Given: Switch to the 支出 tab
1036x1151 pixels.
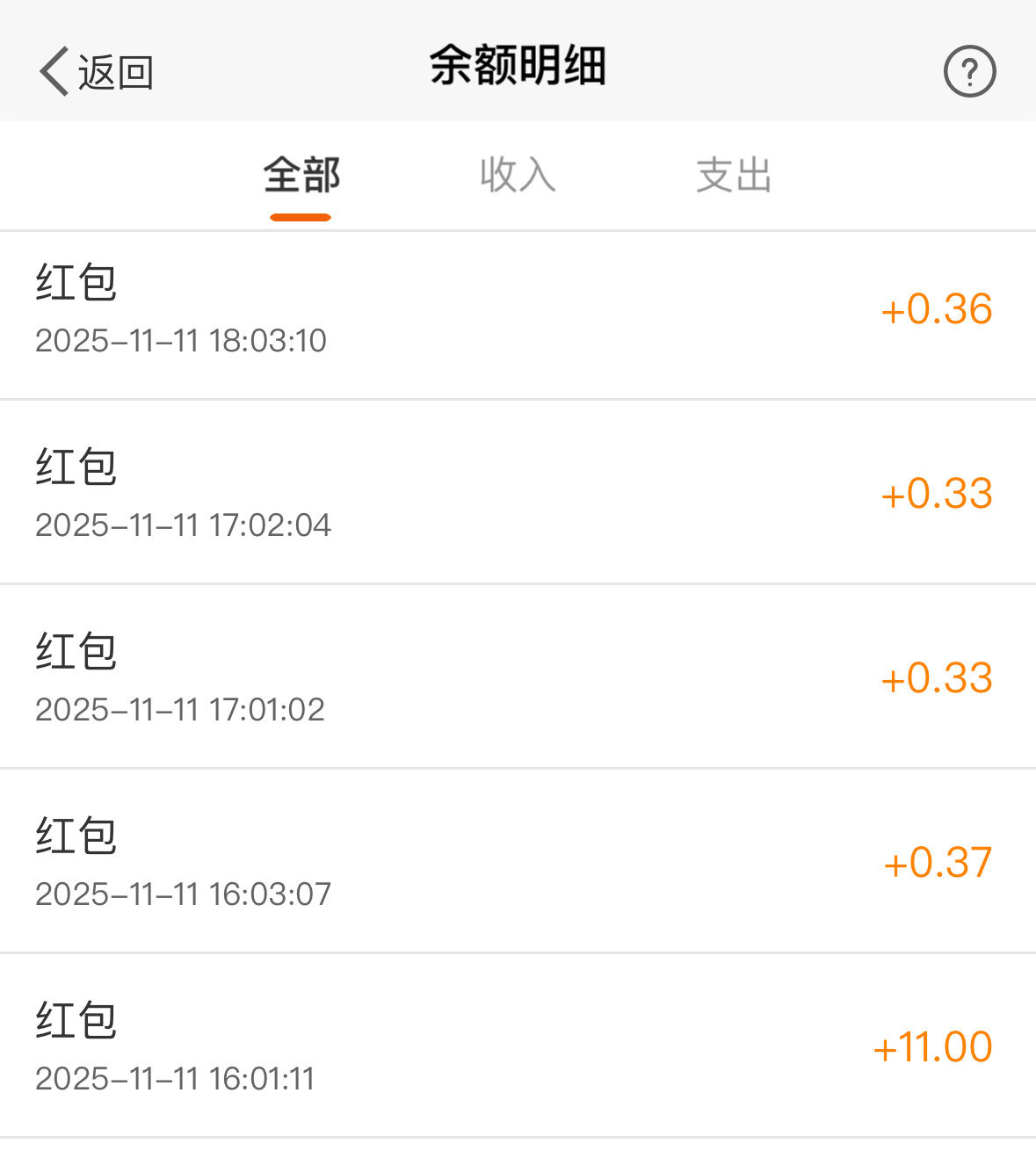Looking at the screenshot, I should click(734, 175).
